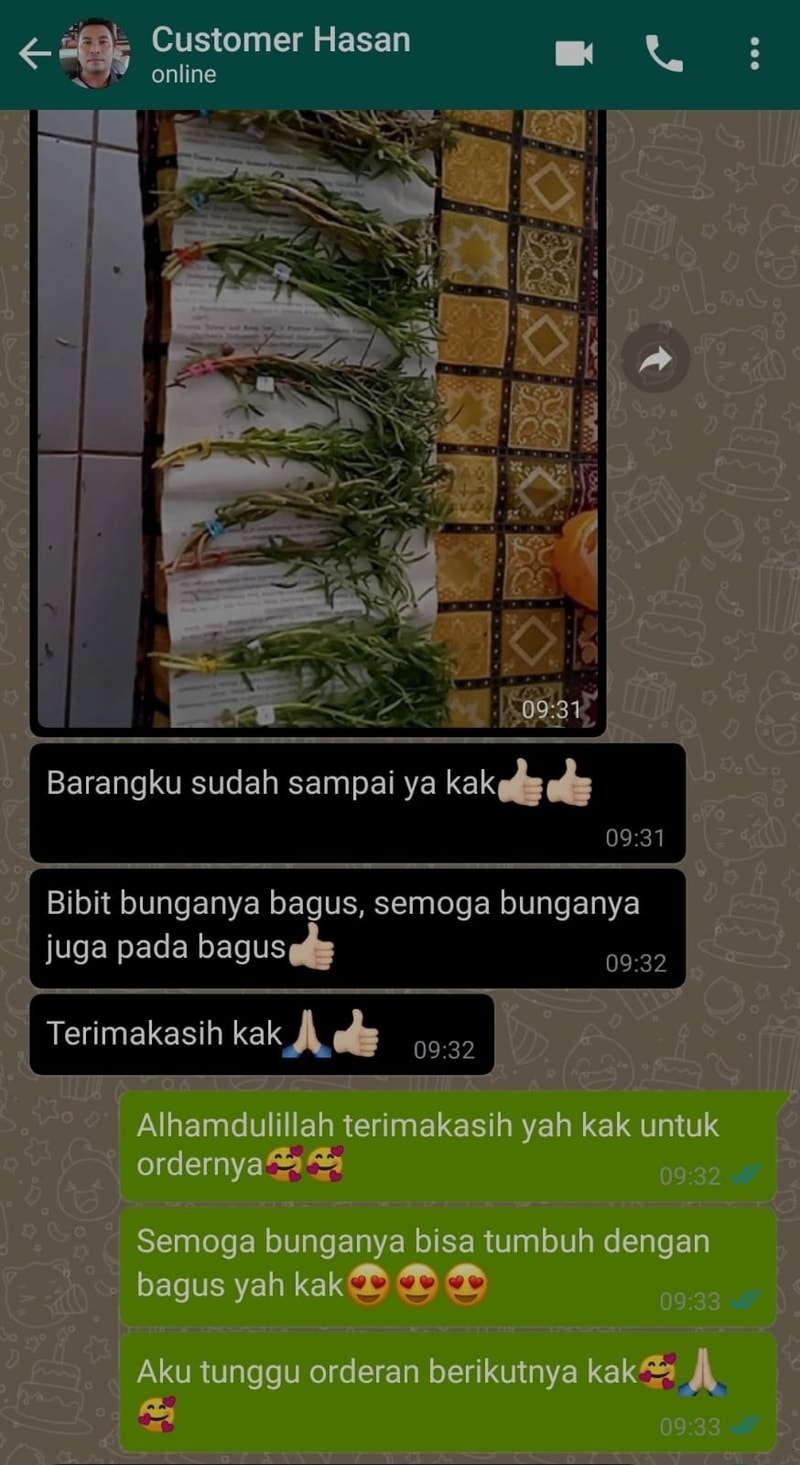Image resolution: width=800 pixels, height=1465 pixels.
Task: Start a voice call with Customer Hasan
Action: click(664, 54)
